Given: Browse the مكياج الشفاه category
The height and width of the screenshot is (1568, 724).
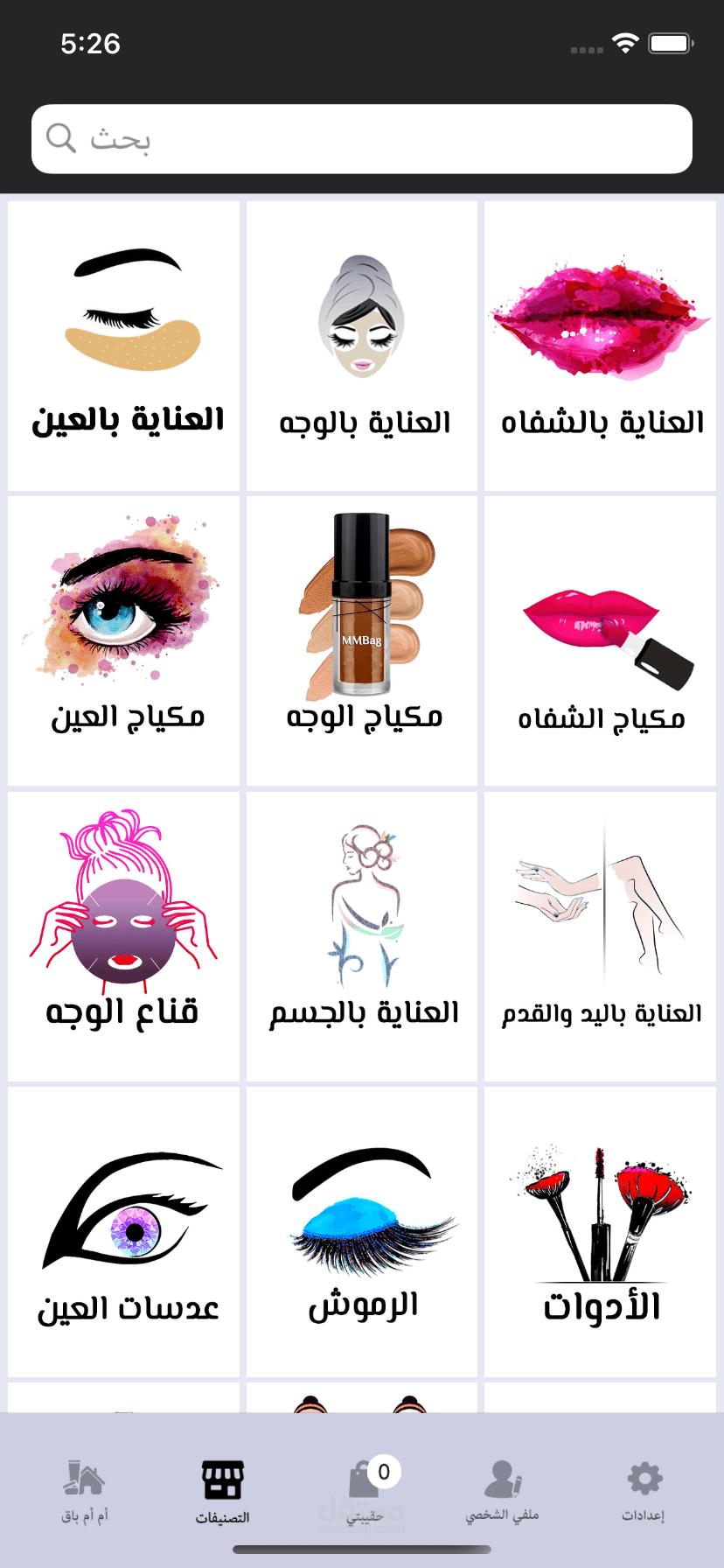Looking at the screenshot, I should coord(600,640).
